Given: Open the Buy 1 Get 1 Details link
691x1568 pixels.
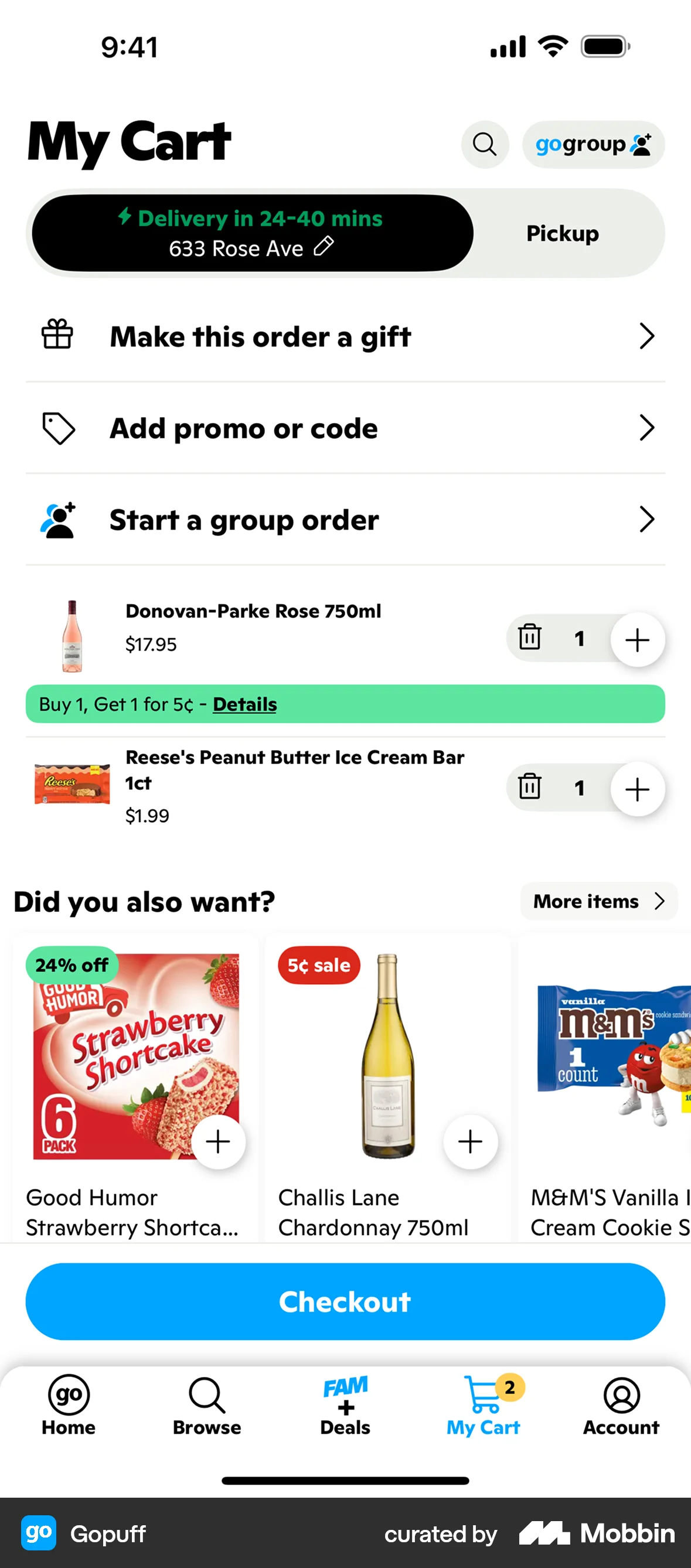Looking at the screenshot, I should [x=244, y=704].
